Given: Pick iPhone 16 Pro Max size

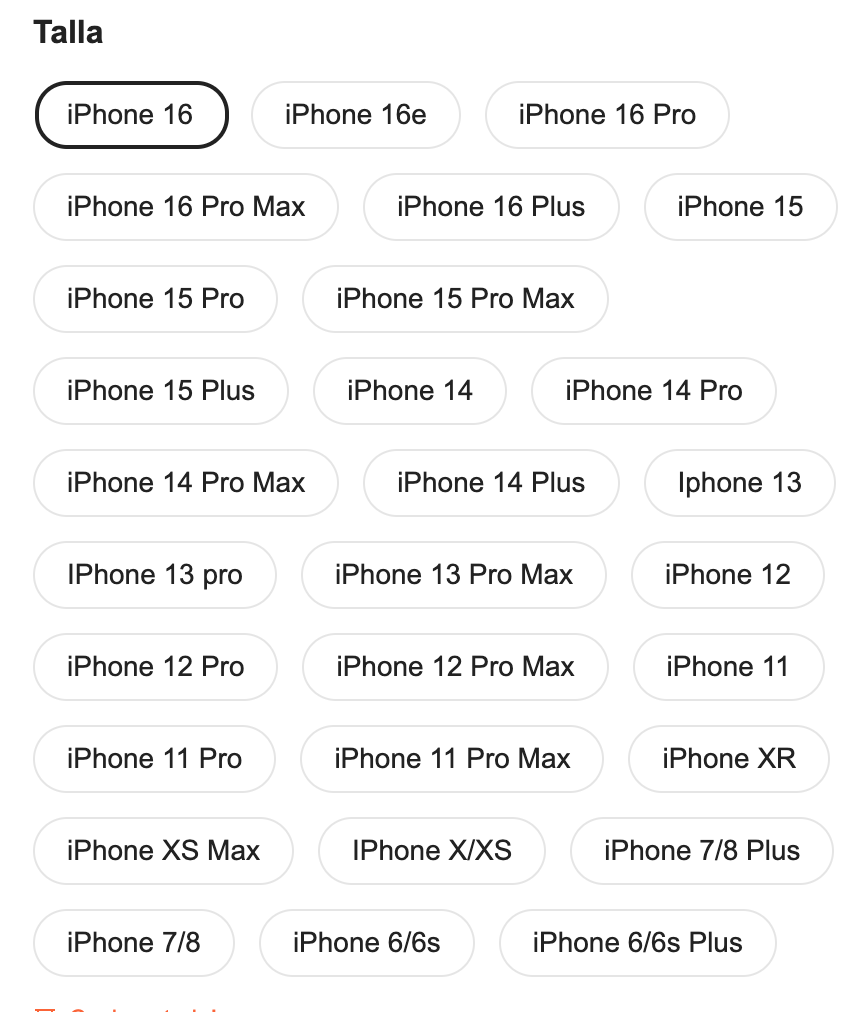Looking at the screenshot, I should point(186,207).
